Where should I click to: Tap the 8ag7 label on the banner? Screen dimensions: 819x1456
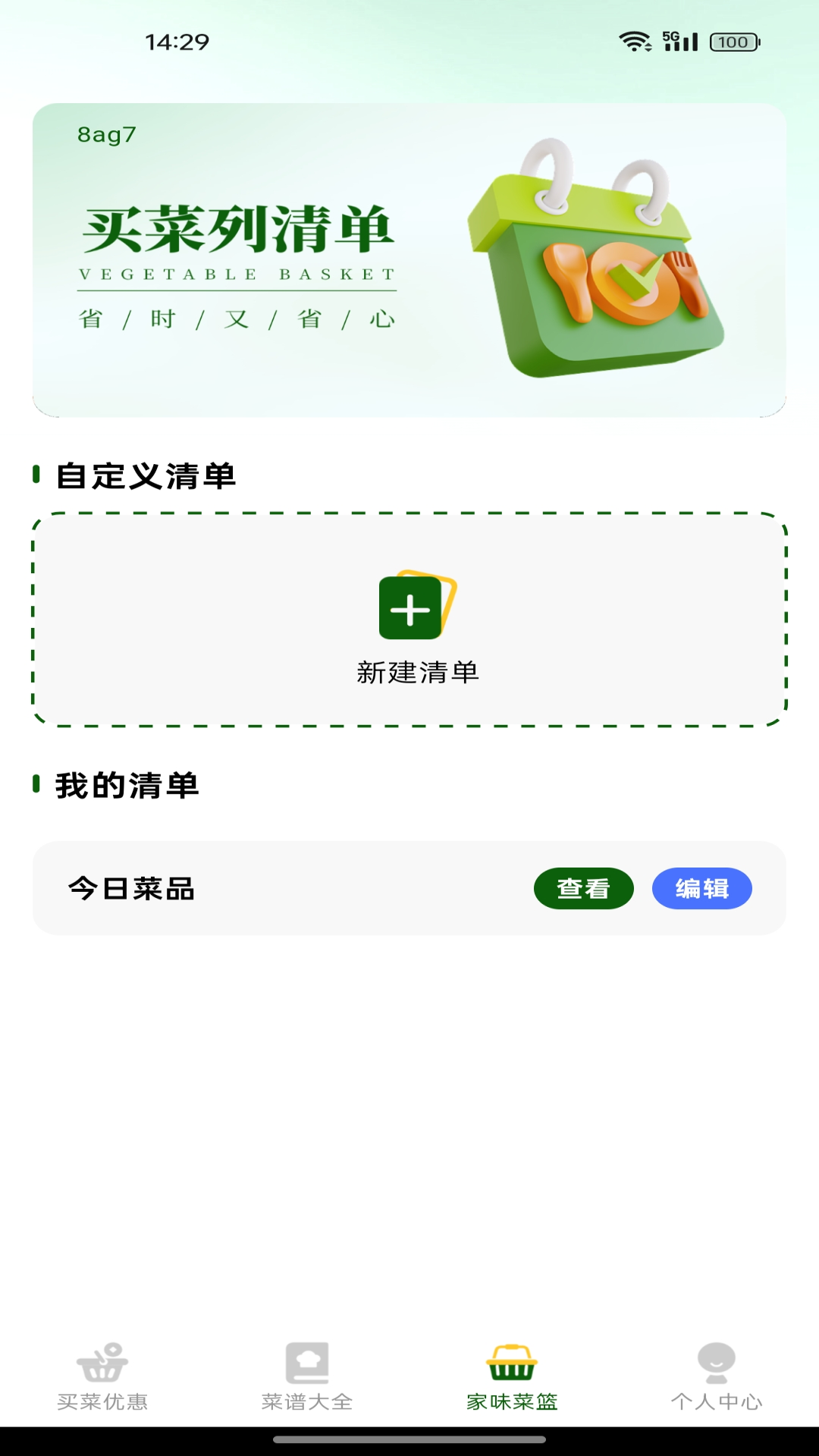point(105,134)
